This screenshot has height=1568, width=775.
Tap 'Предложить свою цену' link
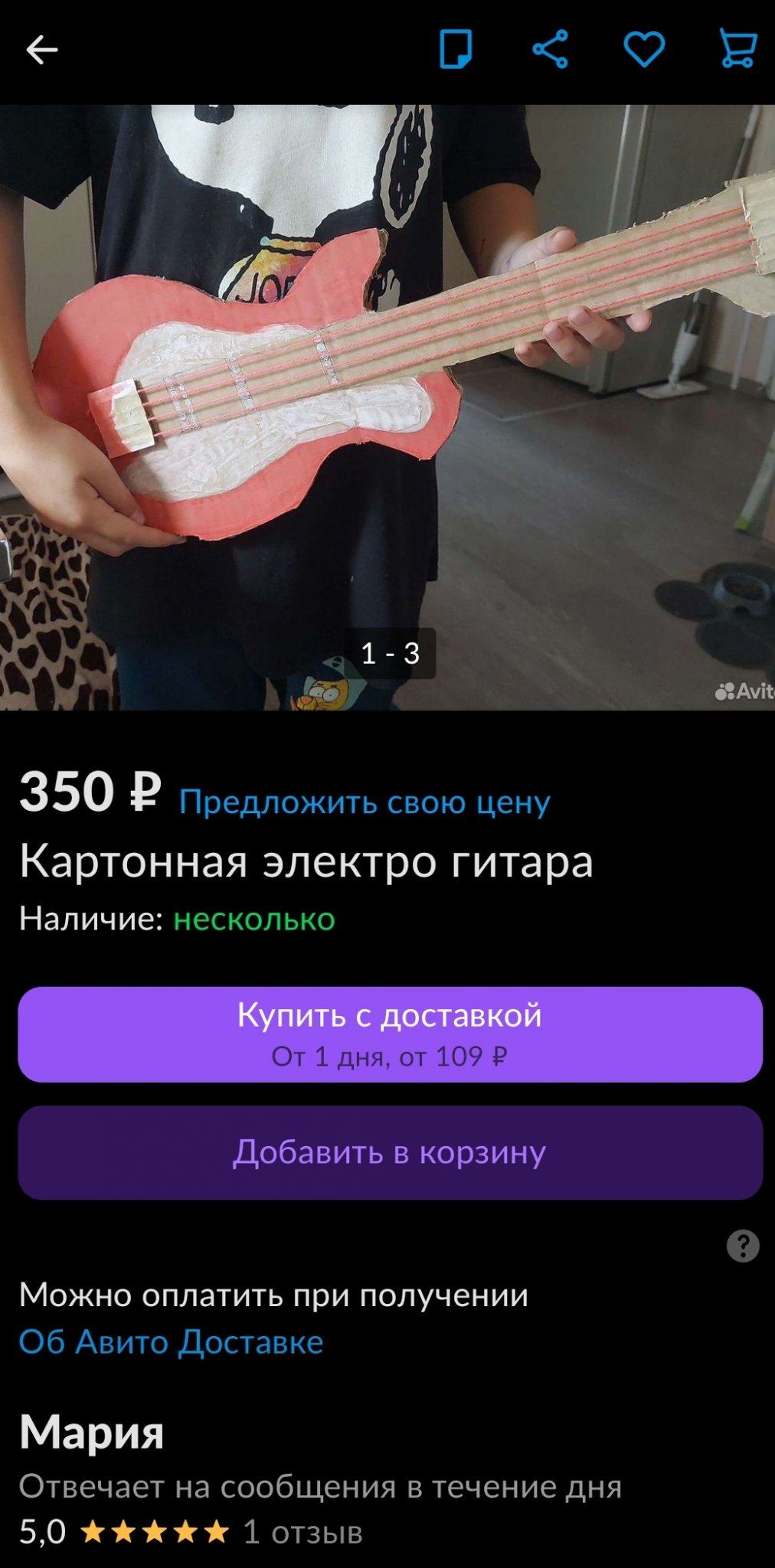click(x=365, y=802)
